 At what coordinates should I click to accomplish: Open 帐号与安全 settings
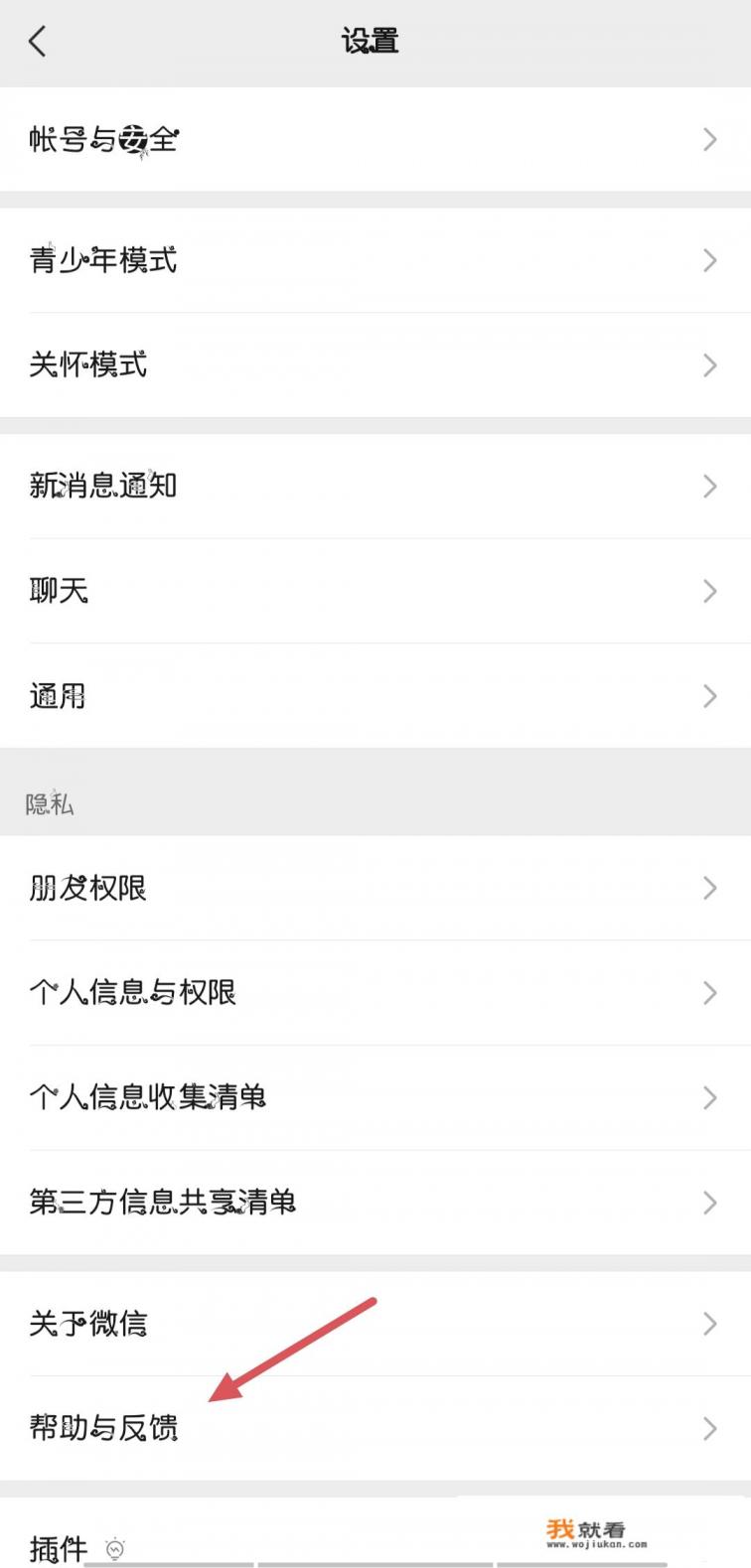click(x=375, y=140)
